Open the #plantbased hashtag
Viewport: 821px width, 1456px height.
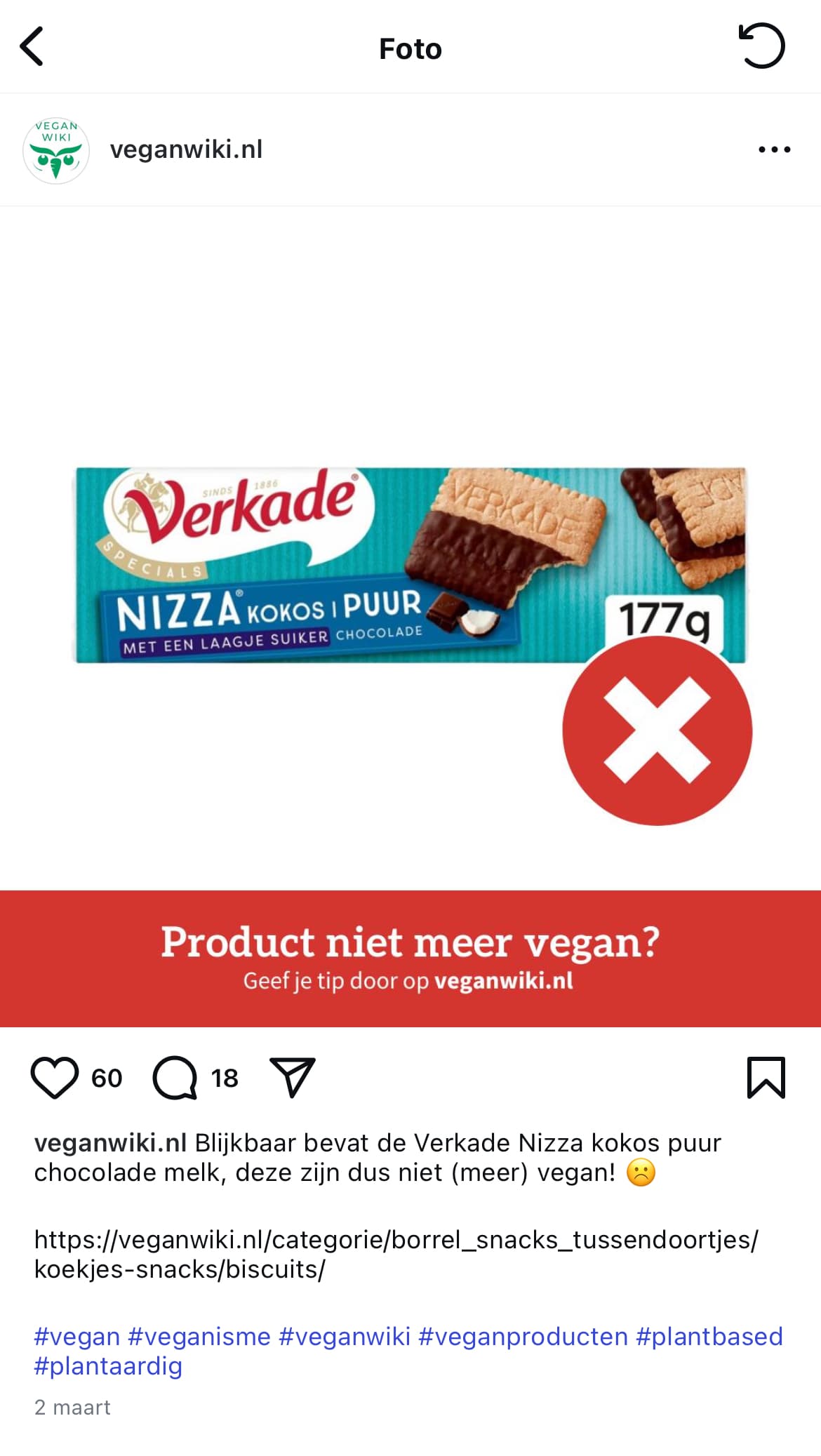click(x=709, y=1336)
